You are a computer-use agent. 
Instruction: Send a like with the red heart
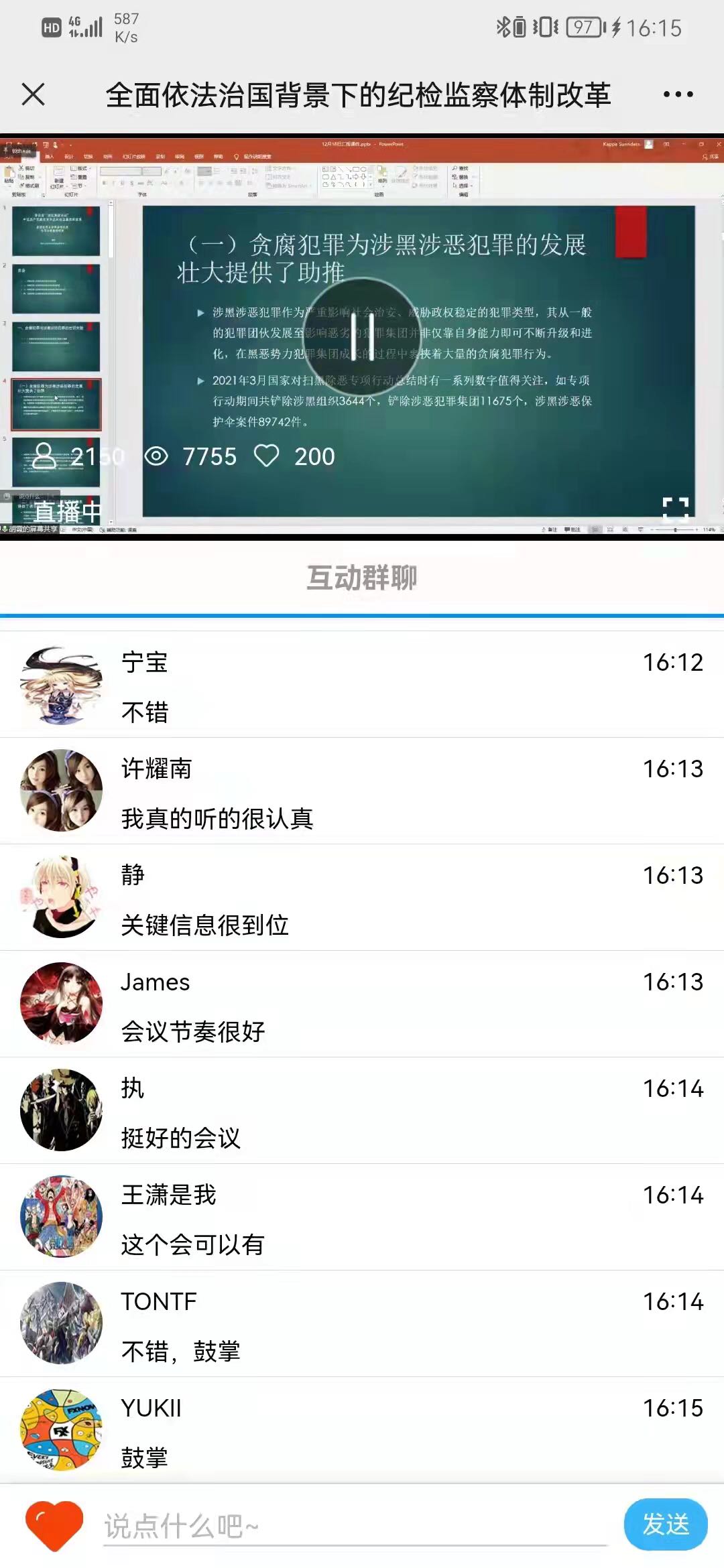pyautogui.click(x=54, y=1525)
